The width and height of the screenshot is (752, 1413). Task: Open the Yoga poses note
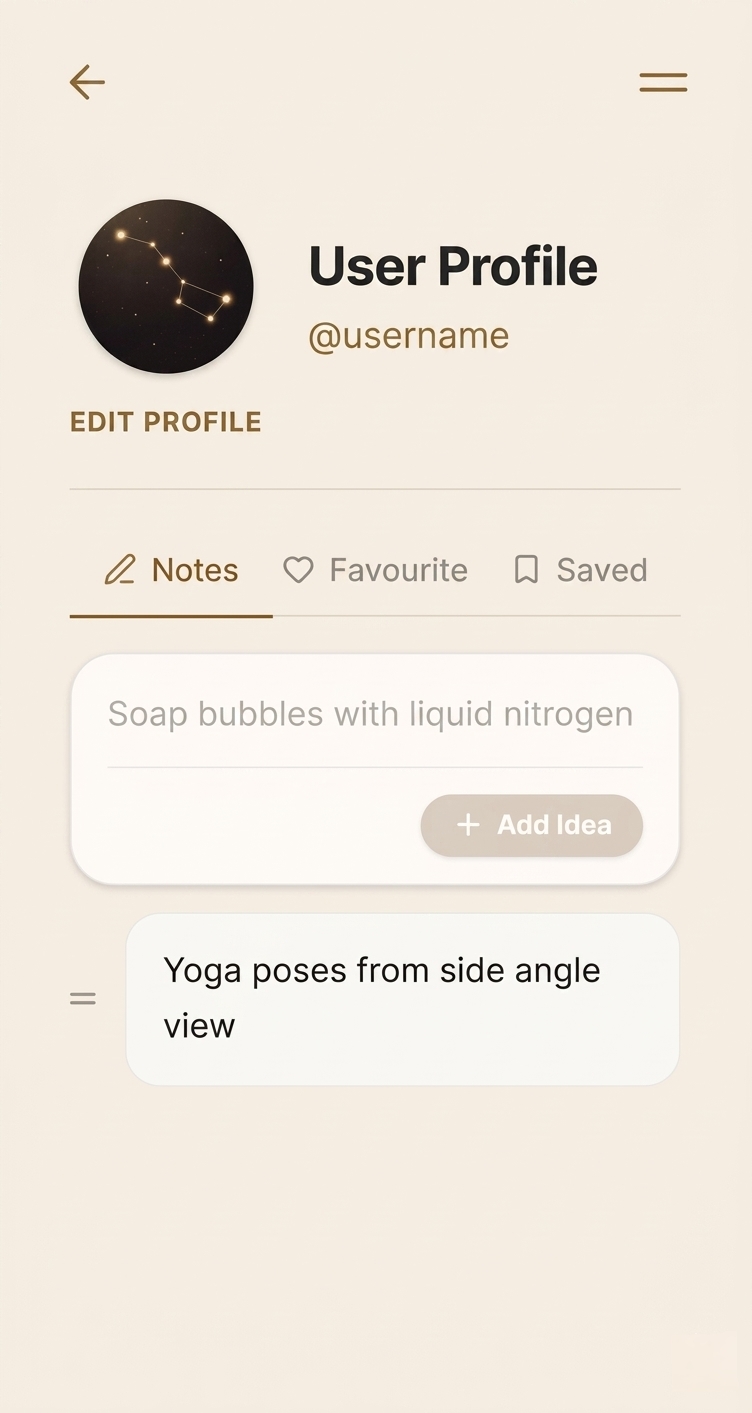click(x=402, y=998)
